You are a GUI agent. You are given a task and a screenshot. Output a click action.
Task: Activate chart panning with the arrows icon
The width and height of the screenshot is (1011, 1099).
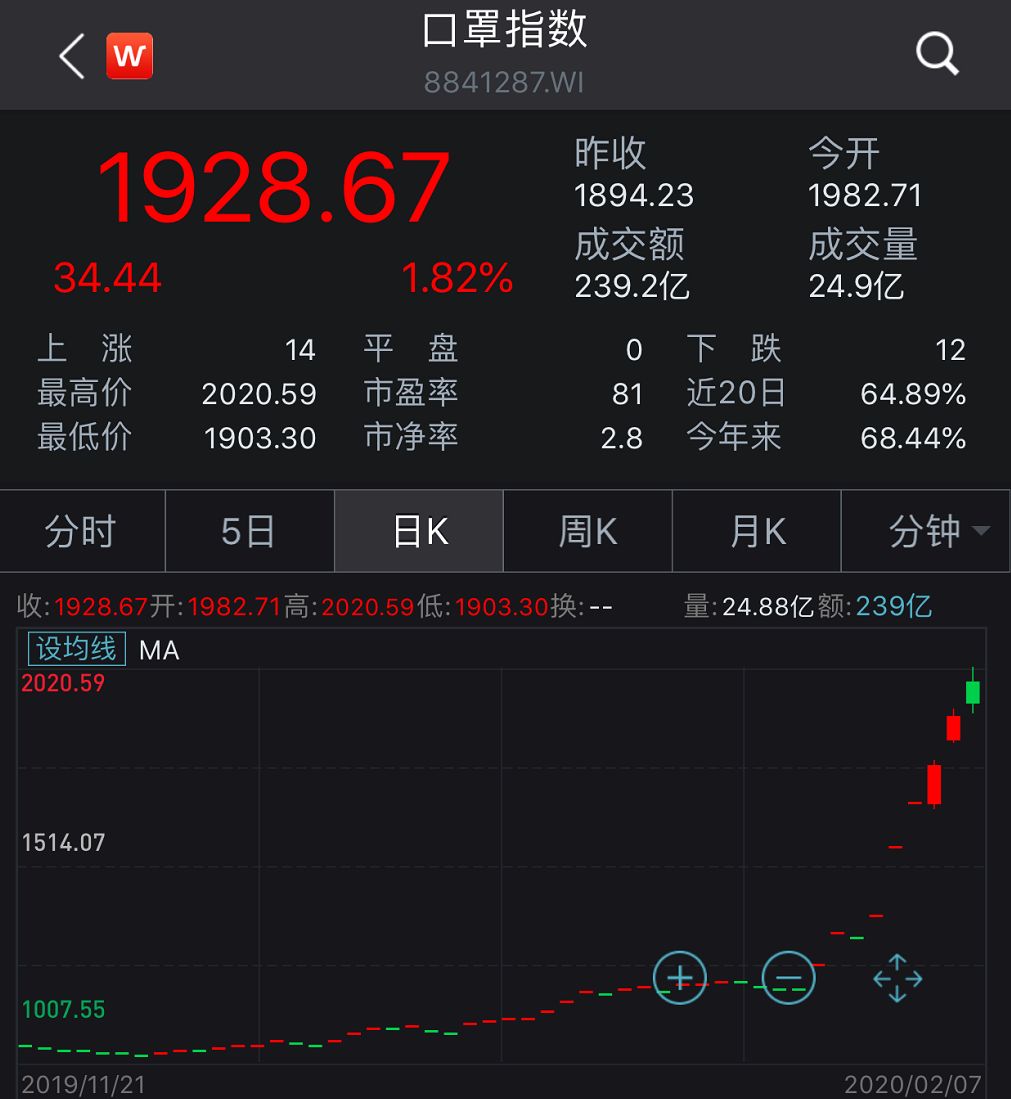[x=898, y=978]
